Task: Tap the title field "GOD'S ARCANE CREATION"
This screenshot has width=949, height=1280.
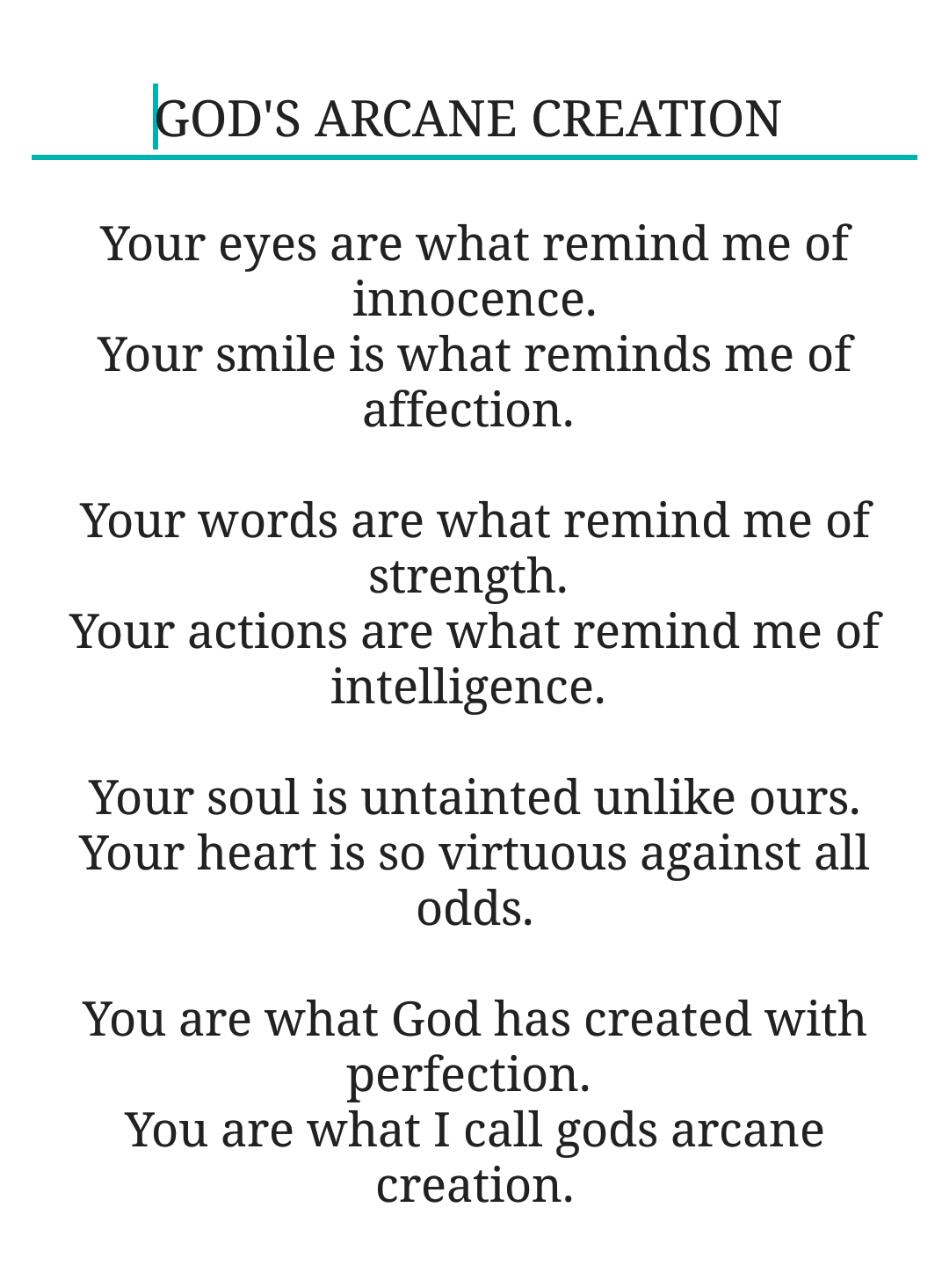Action: click(x=468, y=119)
